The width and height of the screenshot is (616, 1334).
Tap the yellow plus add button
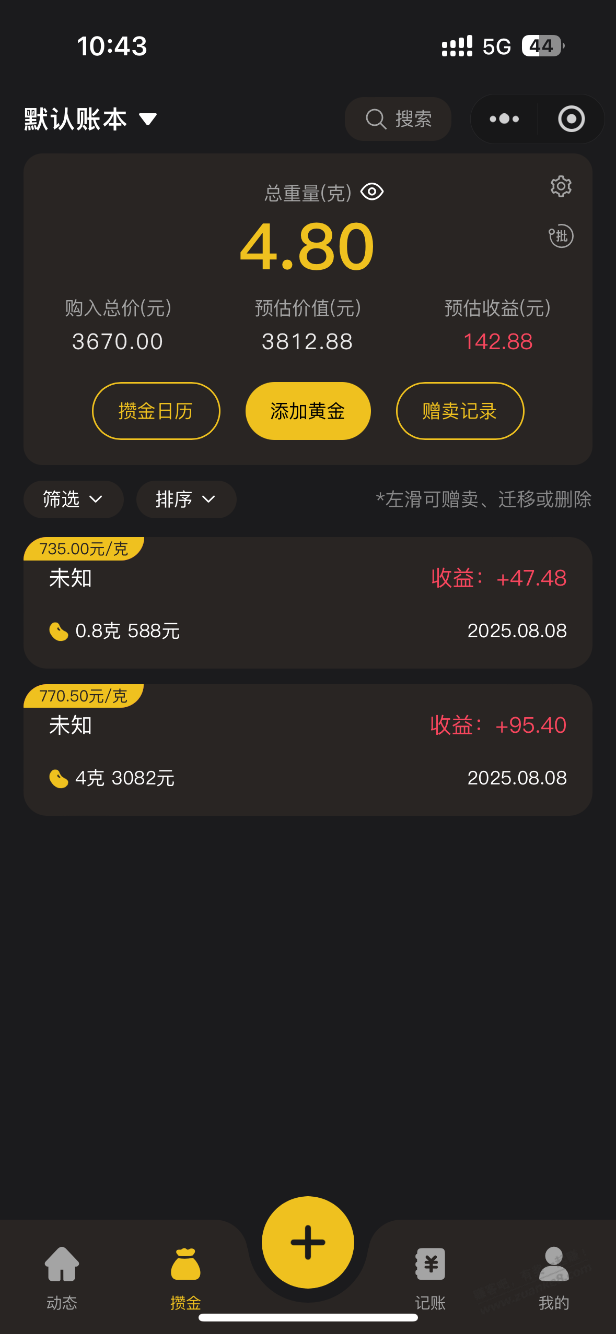click(x=308, y=1242)
